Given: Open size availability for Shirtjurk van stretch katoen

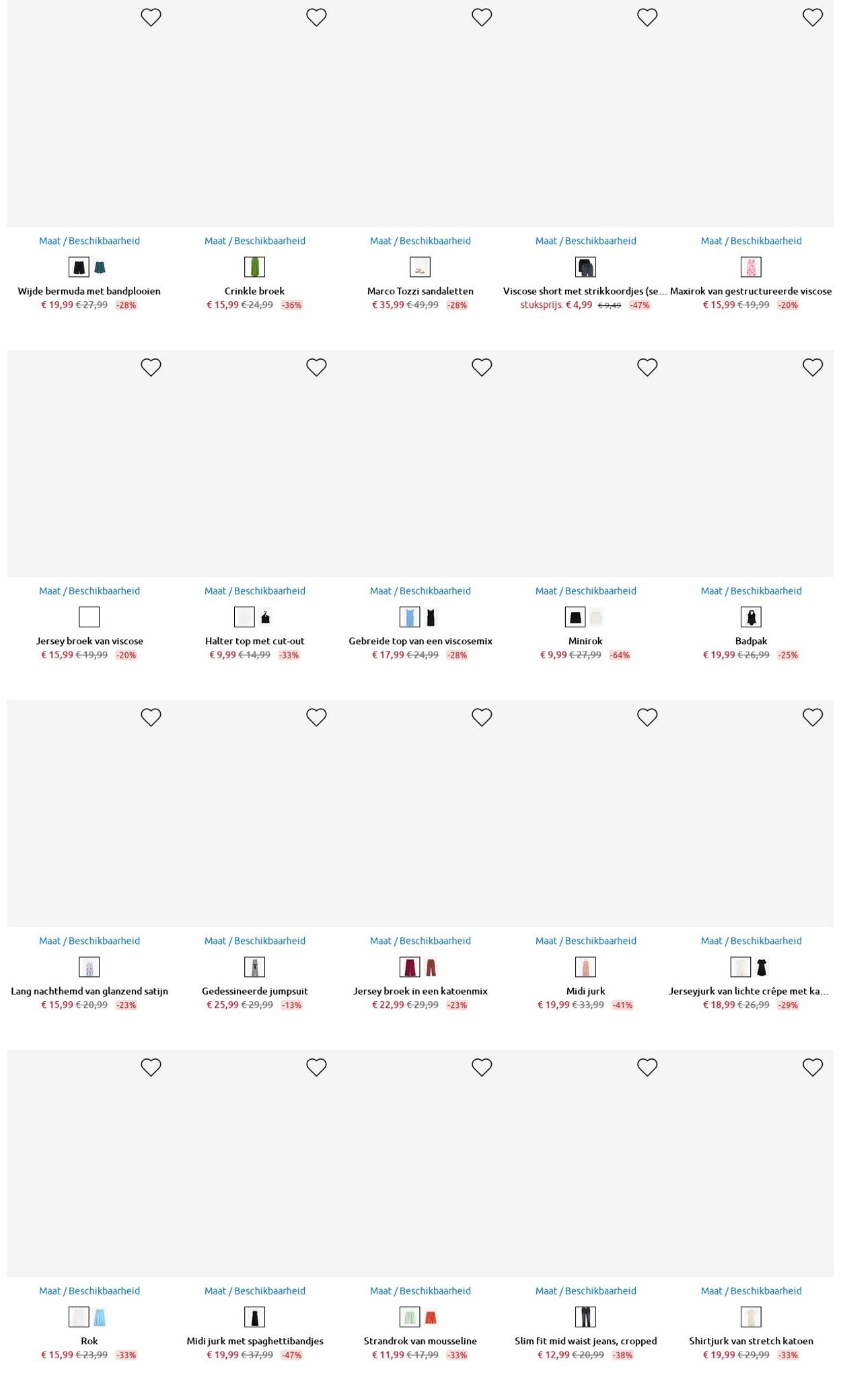Looking at the screenshot, I should click(751, 1291).
